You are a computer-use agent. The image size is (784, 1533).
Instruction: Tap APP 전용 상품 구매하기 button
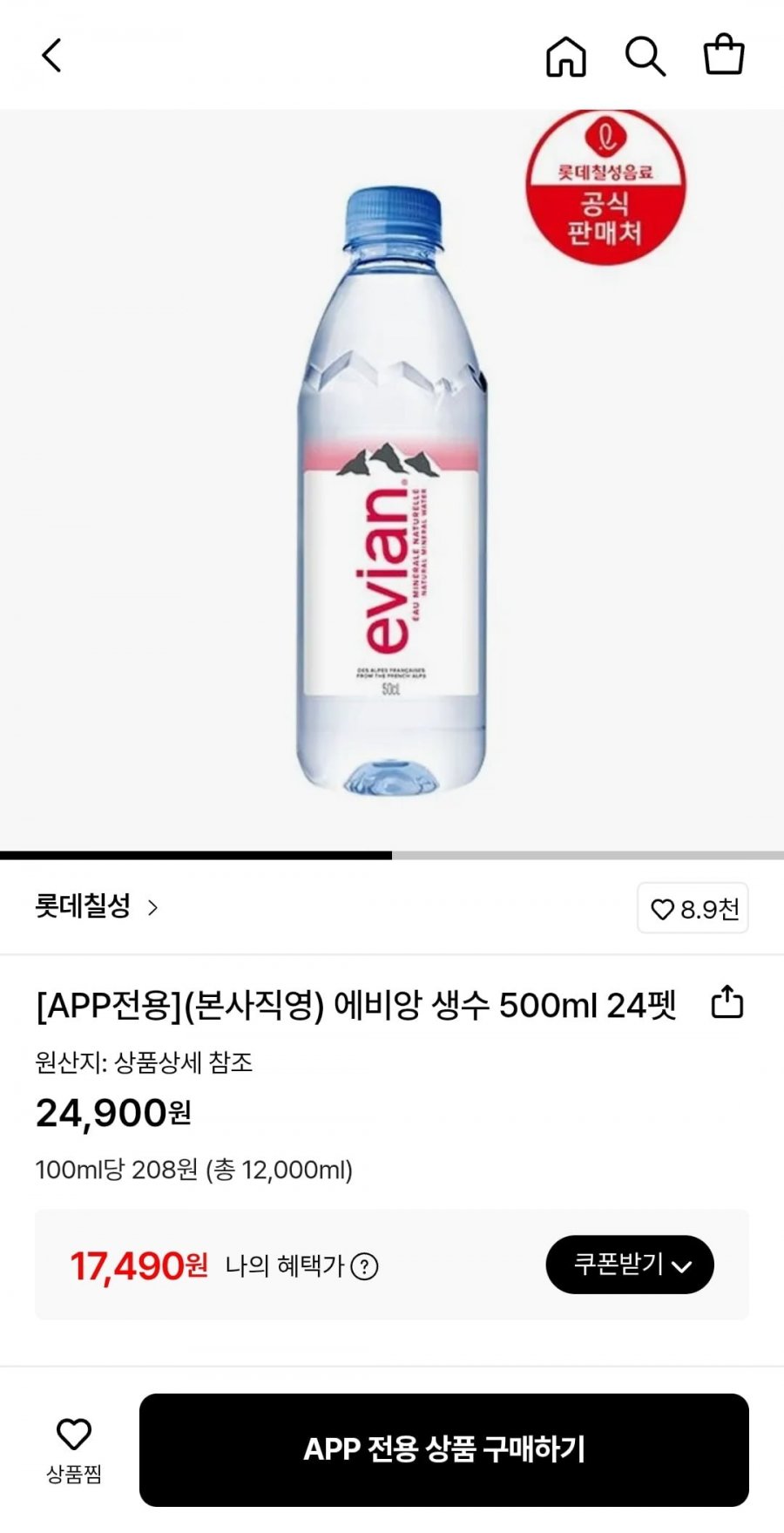(x=444, y=1450)
